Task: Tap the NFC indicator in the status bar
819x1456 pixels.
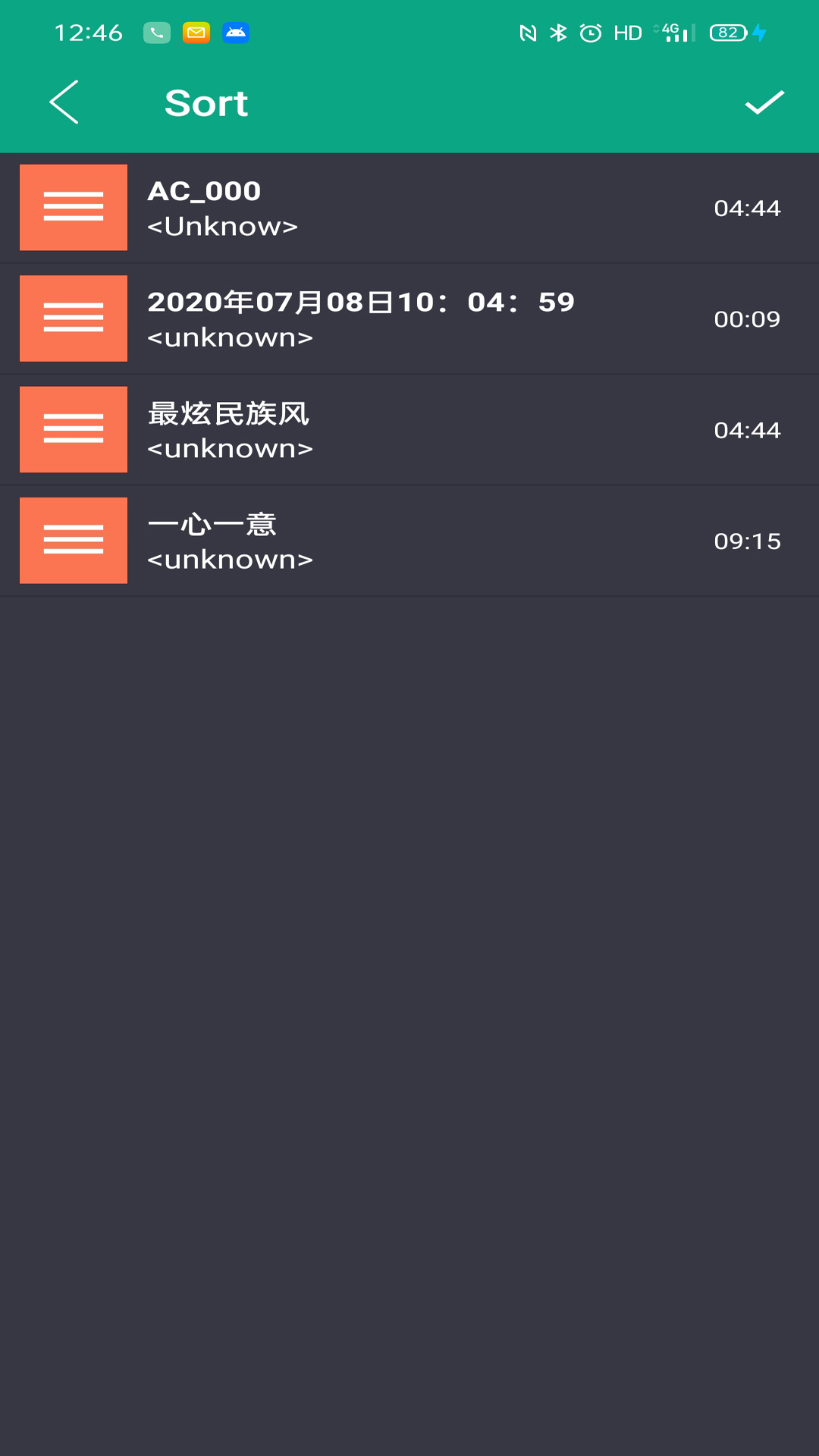Action: click(x=526, y=32)
